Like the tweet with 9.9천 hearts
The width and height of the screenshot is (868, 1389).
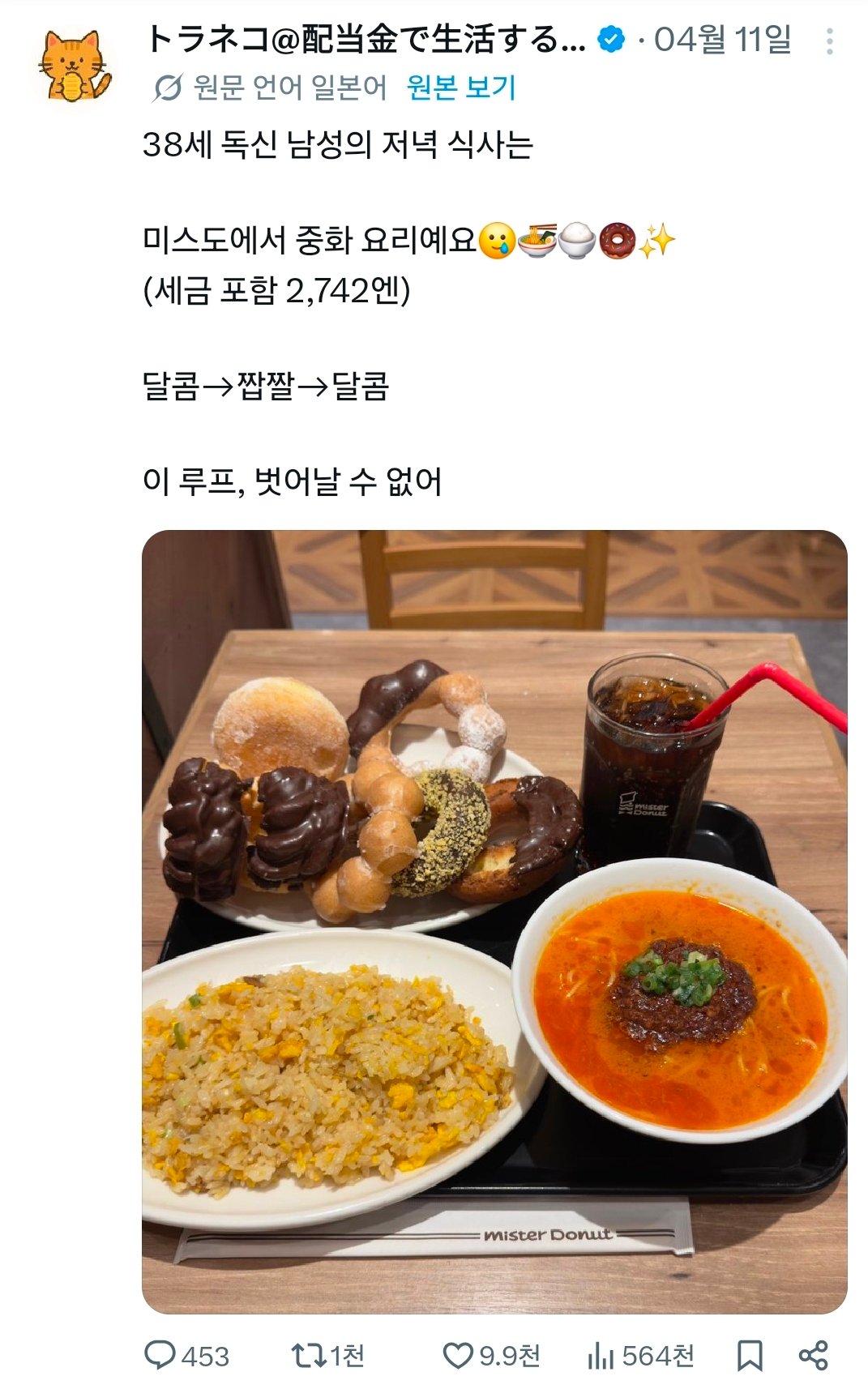pyautogui.click(x=457, y=1356)
